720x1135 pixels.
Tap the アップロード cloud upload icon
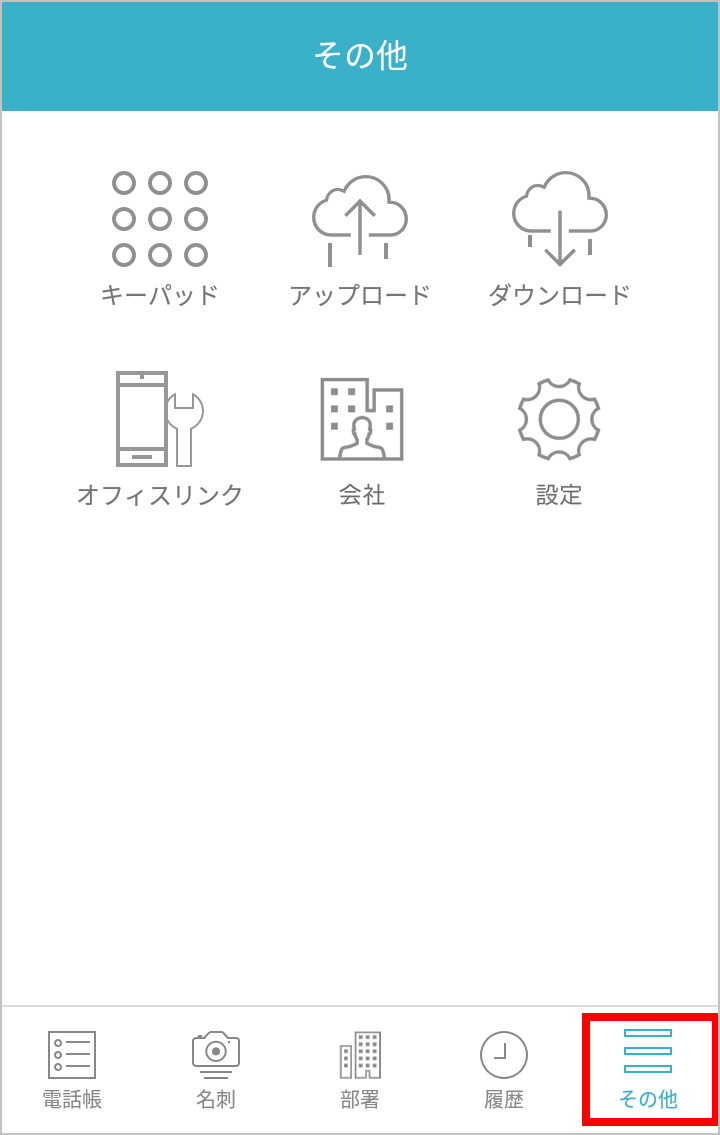coord(360,215)
